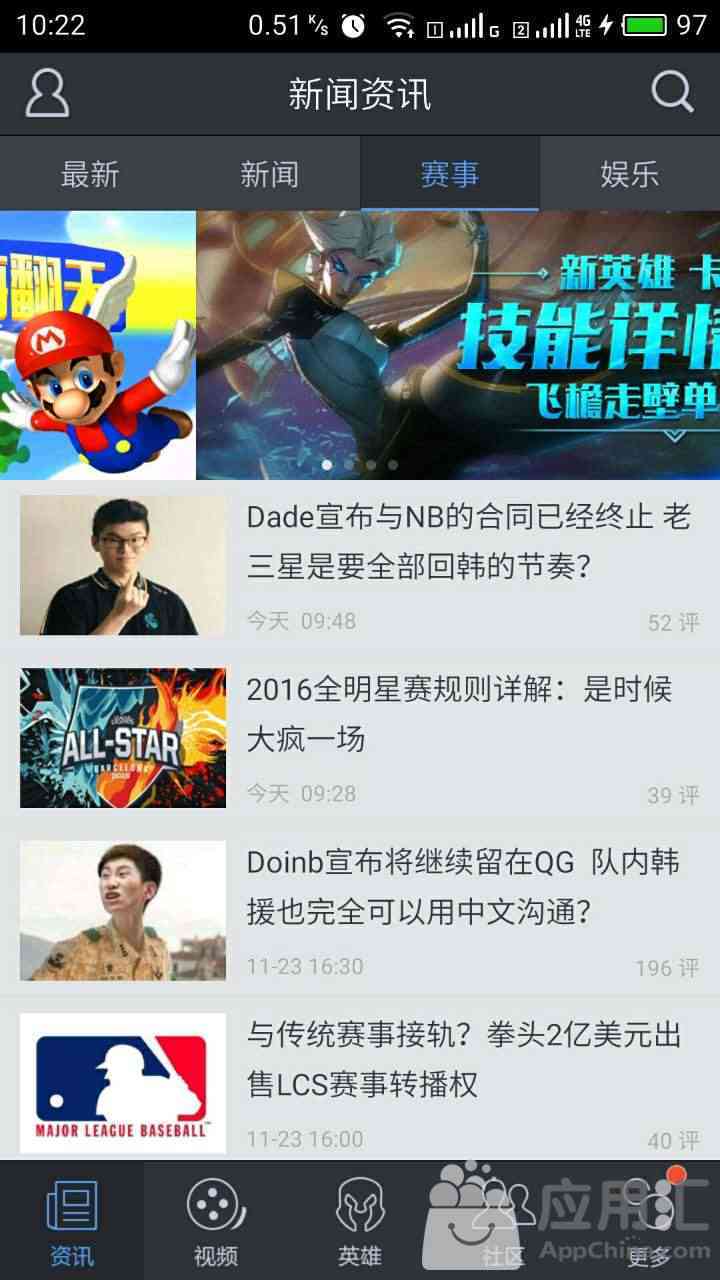This screenshot has width=720, height=1280.
Task: Select the 赛事 tab
Action: click(x=450, y=174)
